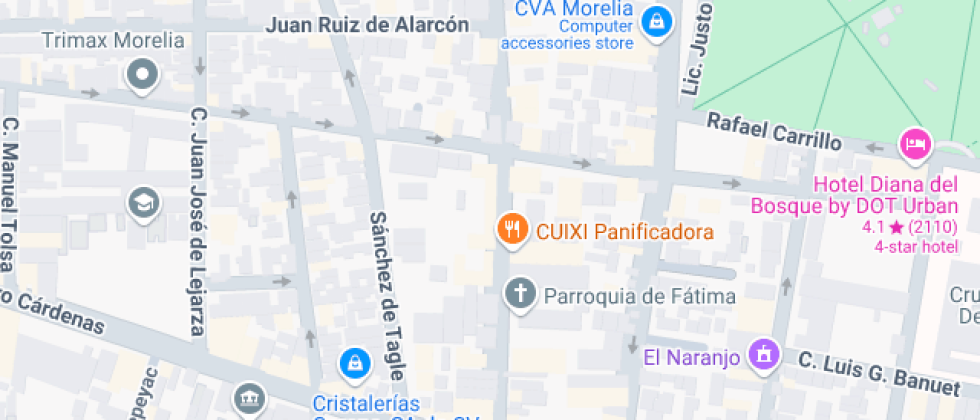Open the CUIXI Panificadora restaurant pin
The height and width of the screenshot is (420, 980).
coord(513,229)
